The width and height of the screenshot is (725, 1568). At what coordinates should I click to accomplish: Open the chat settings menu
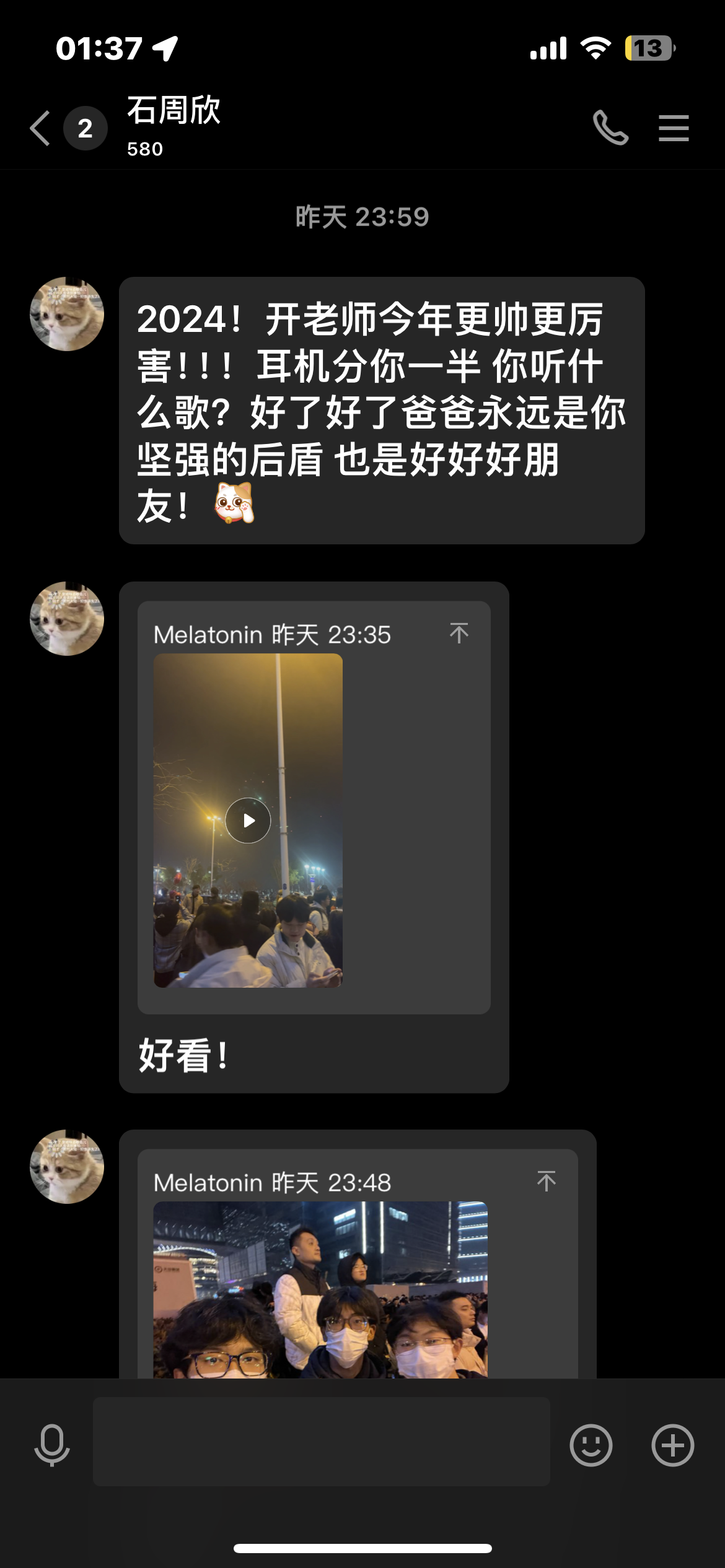[674, 128]
